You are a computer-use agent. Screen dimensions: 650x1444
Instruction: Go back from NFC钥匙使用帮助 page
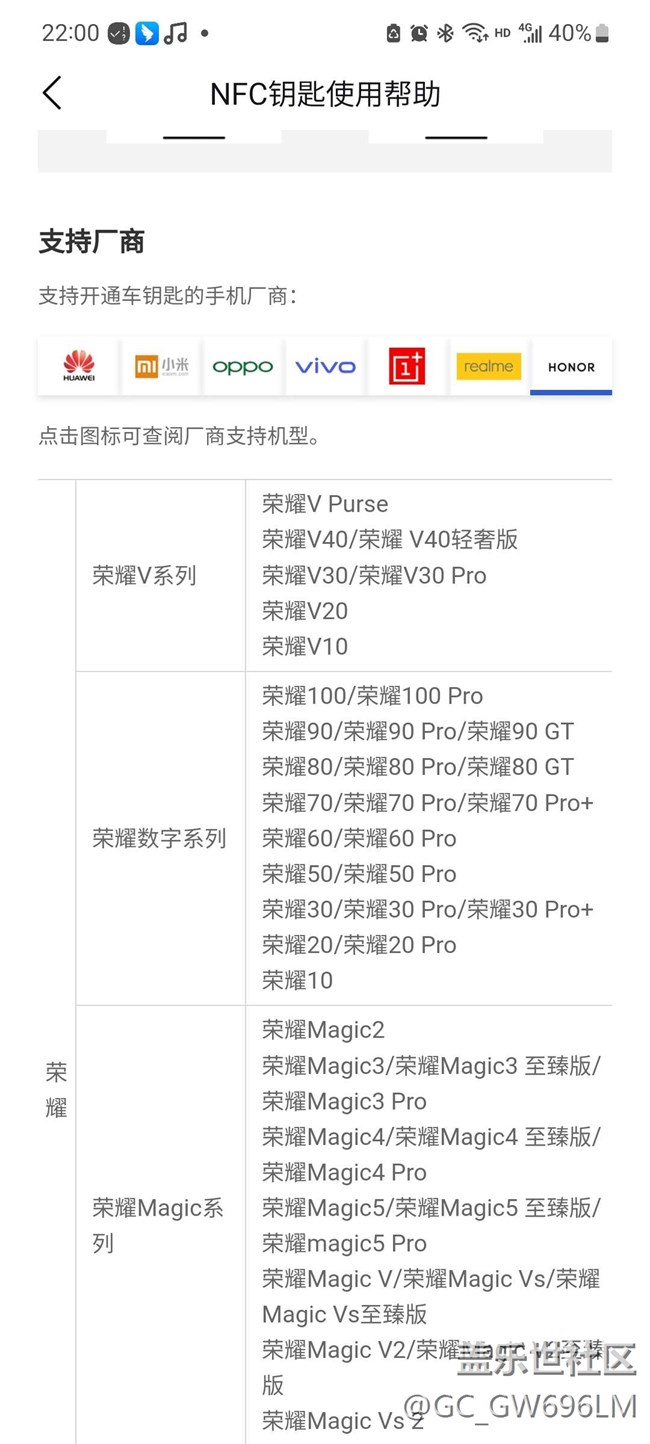pos(52,93)
